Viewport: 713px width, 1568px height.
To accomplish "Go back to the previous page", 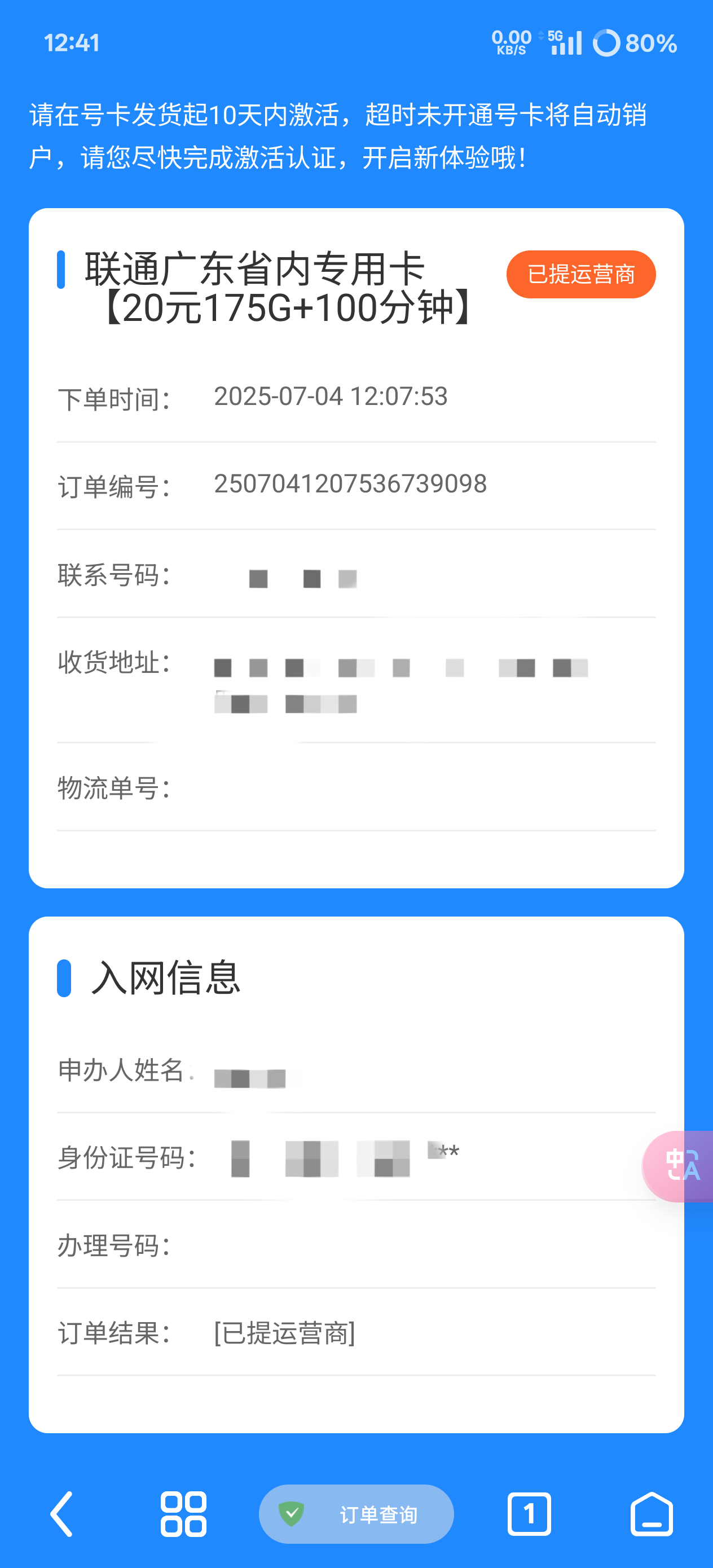I will click(61, 1513).
